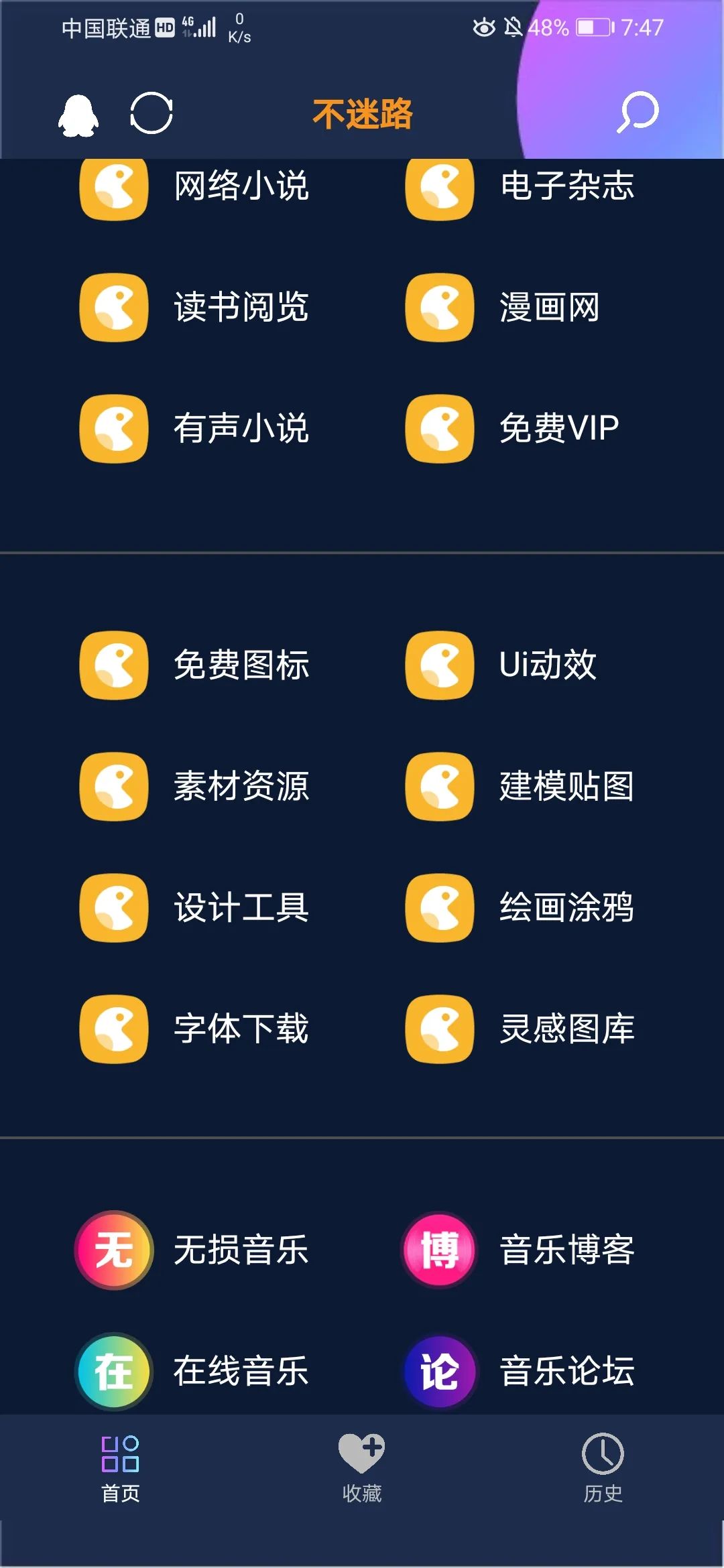Tap the refresh icon in the header
Viewport: 724px width, 1568px height.
tap(152, 114)
